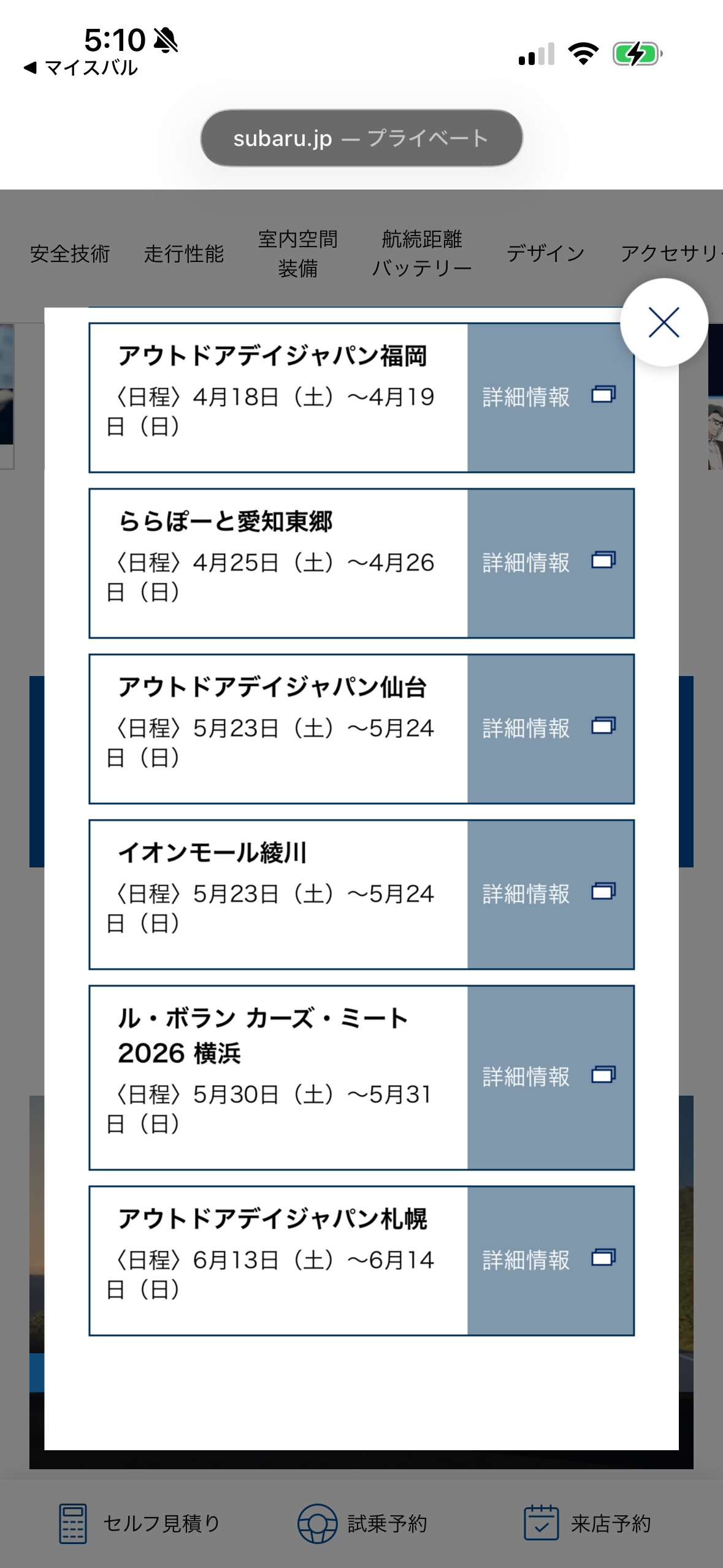The image size is (723, 1568).
Task: Open 詳細情報 for ららぽーと愛知東郷
Action: 549,563
